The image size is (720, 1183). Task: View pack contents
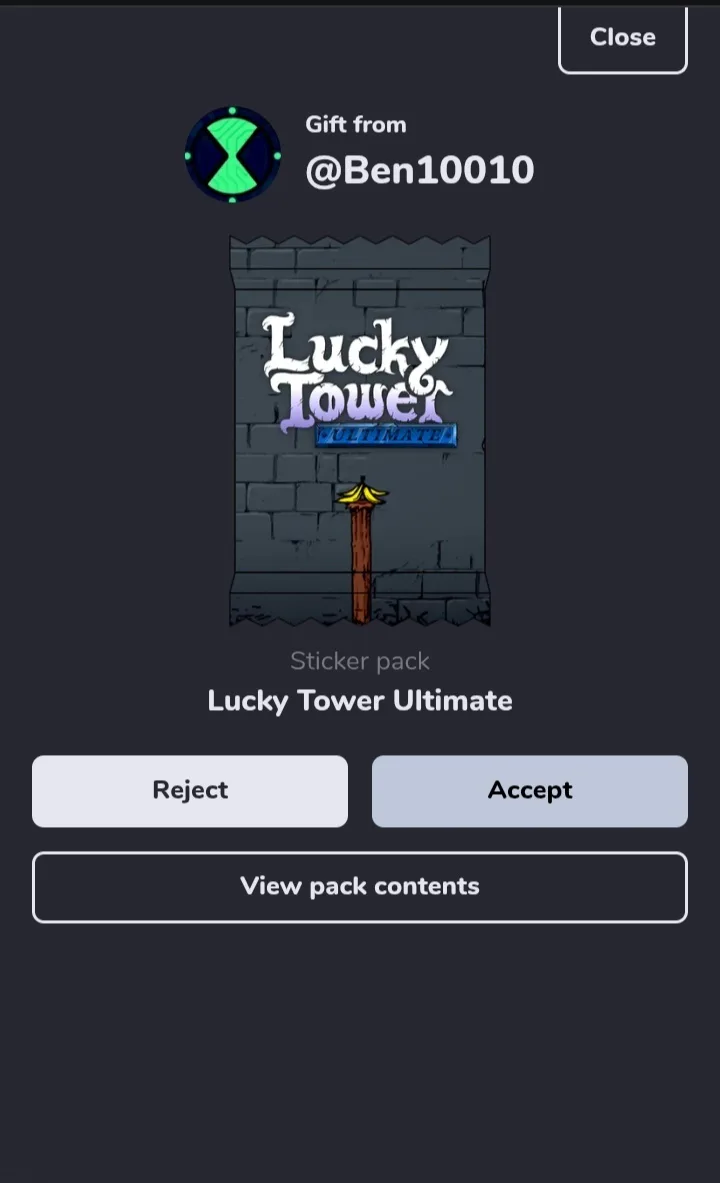coord(360,887)
